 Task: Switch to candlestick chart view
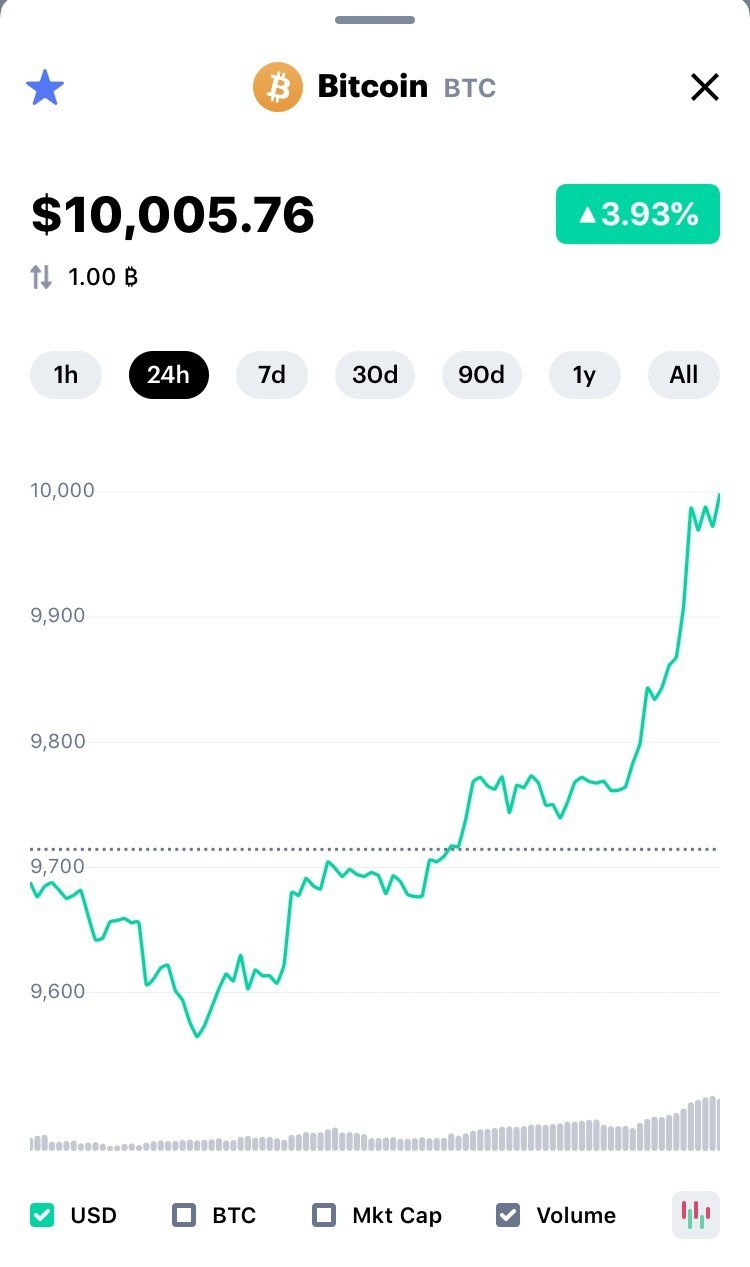coord(696,1215)
